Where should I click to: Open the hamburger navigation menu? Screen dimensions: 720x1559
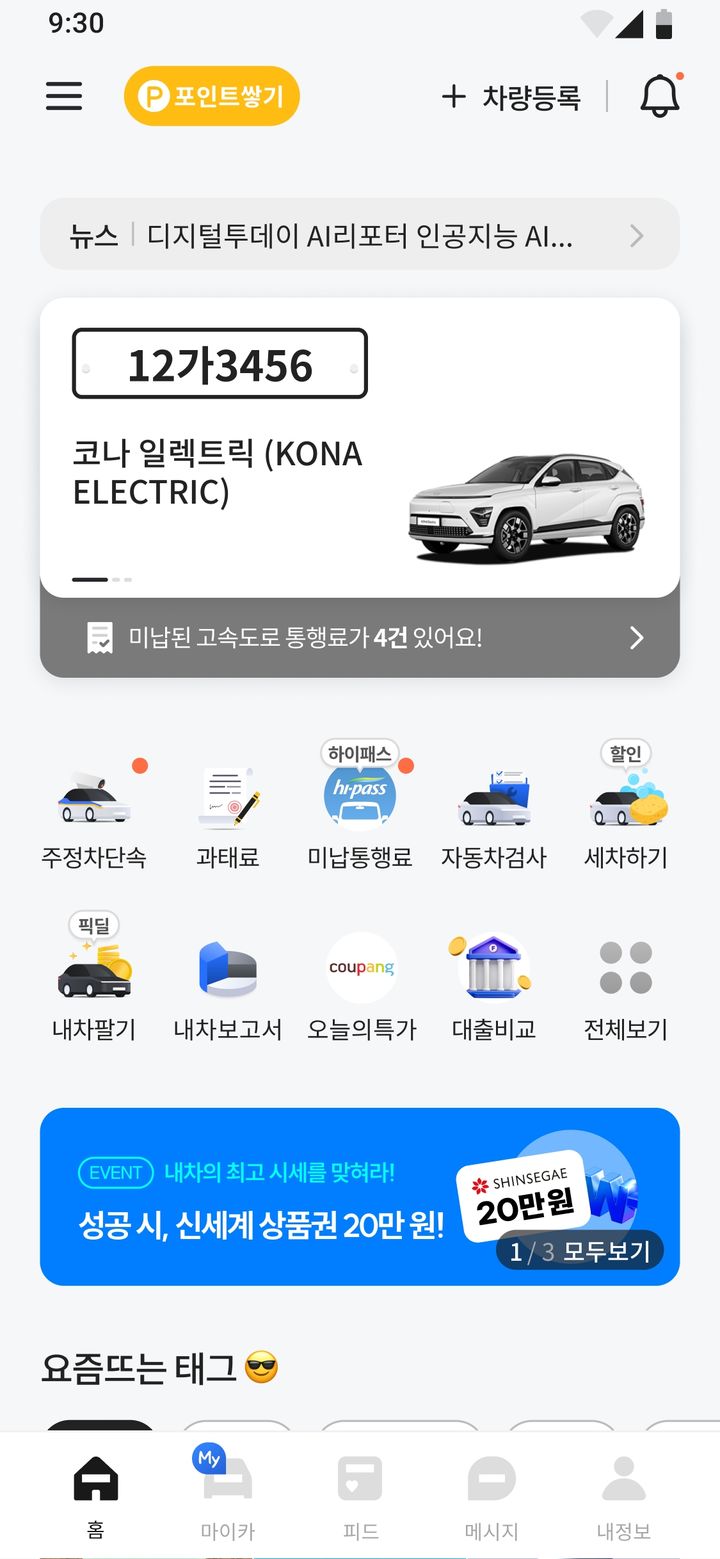coord(63,95)
